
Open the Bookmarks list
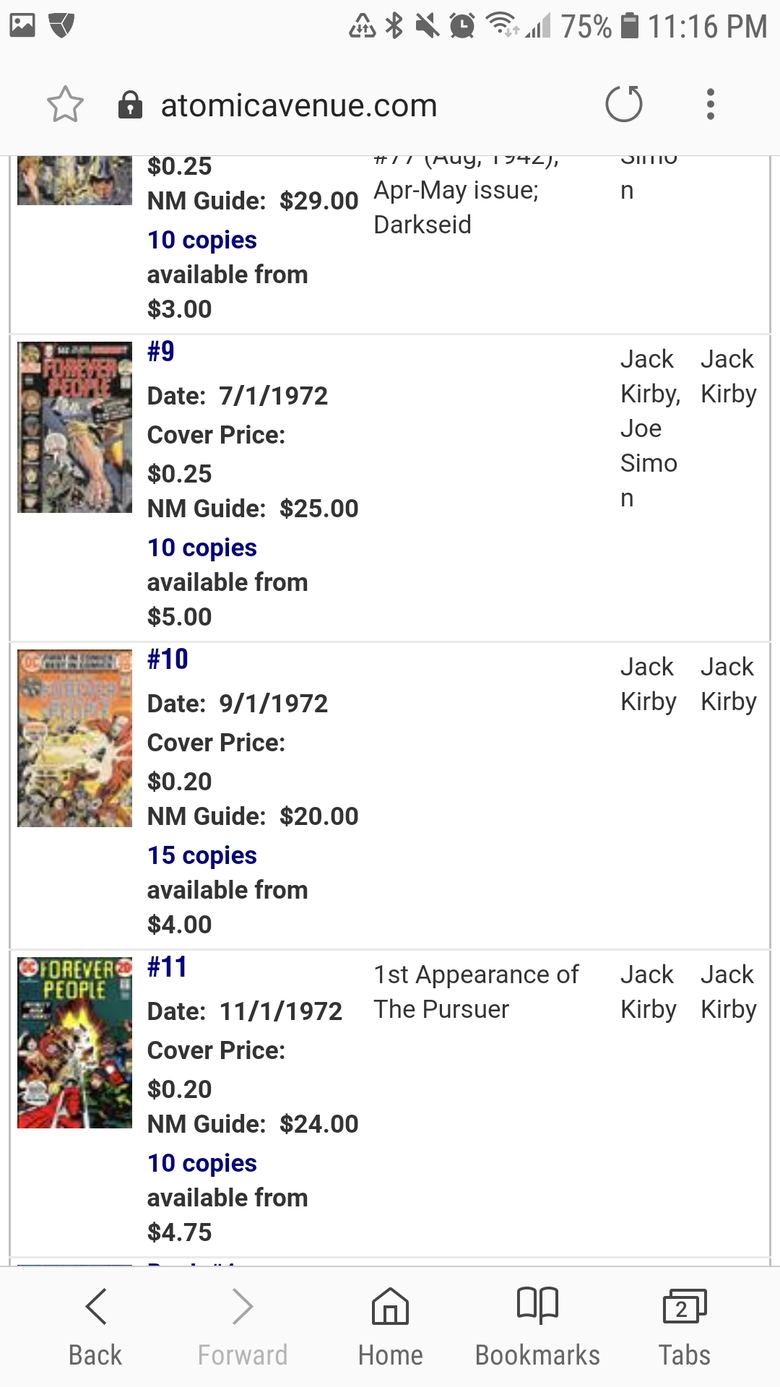tap(538, 1327)
